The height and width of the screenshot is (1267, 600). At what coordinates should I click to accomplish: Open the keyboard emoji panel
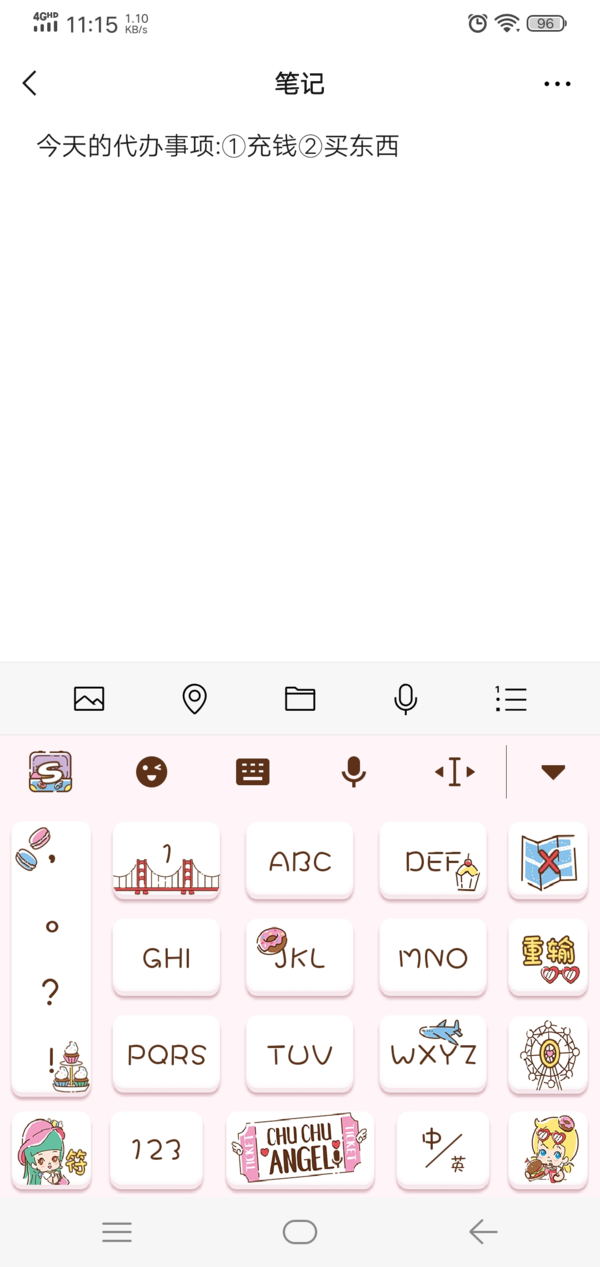click(152, 772)
